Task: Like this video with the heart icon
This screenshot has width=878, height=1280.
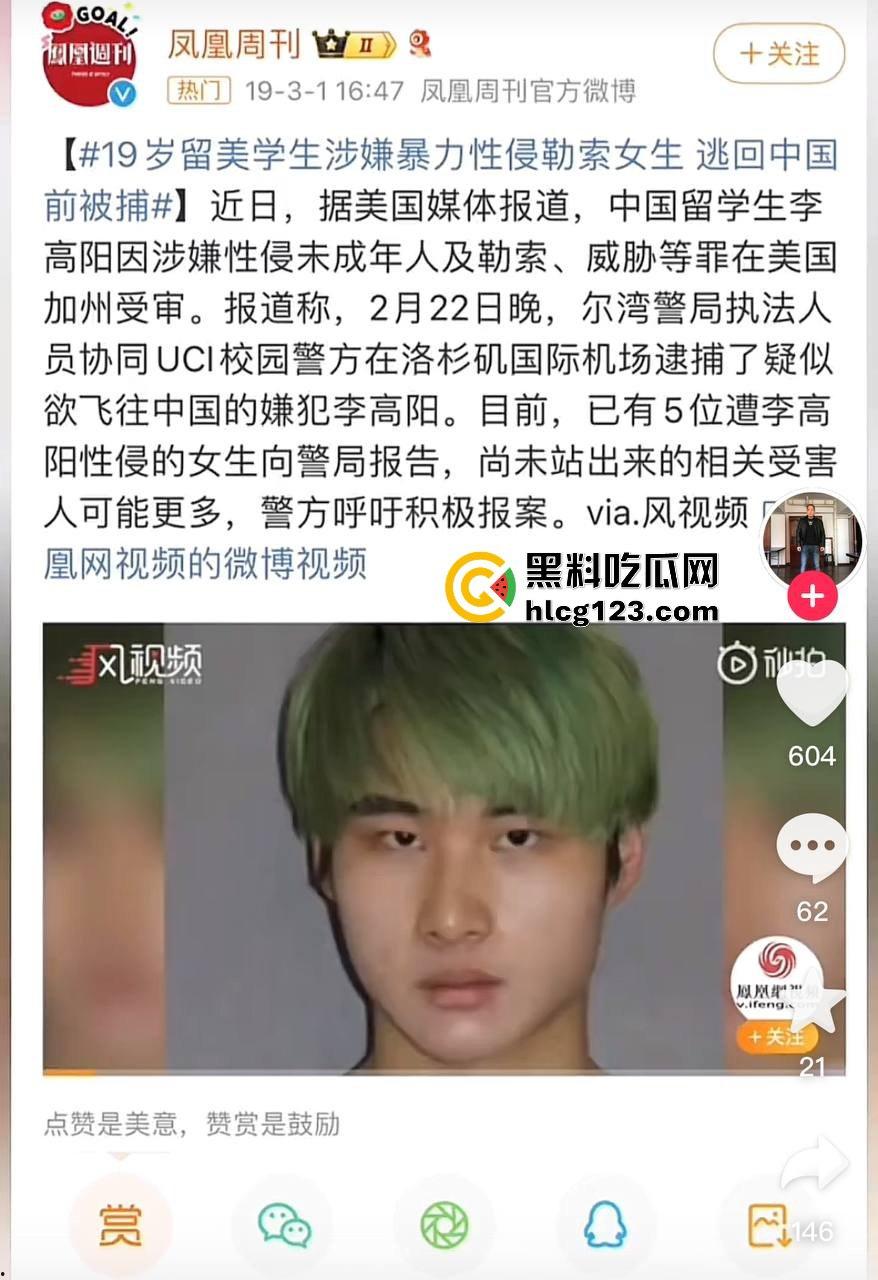Action: pyautogui.click(x=811, y=694)
